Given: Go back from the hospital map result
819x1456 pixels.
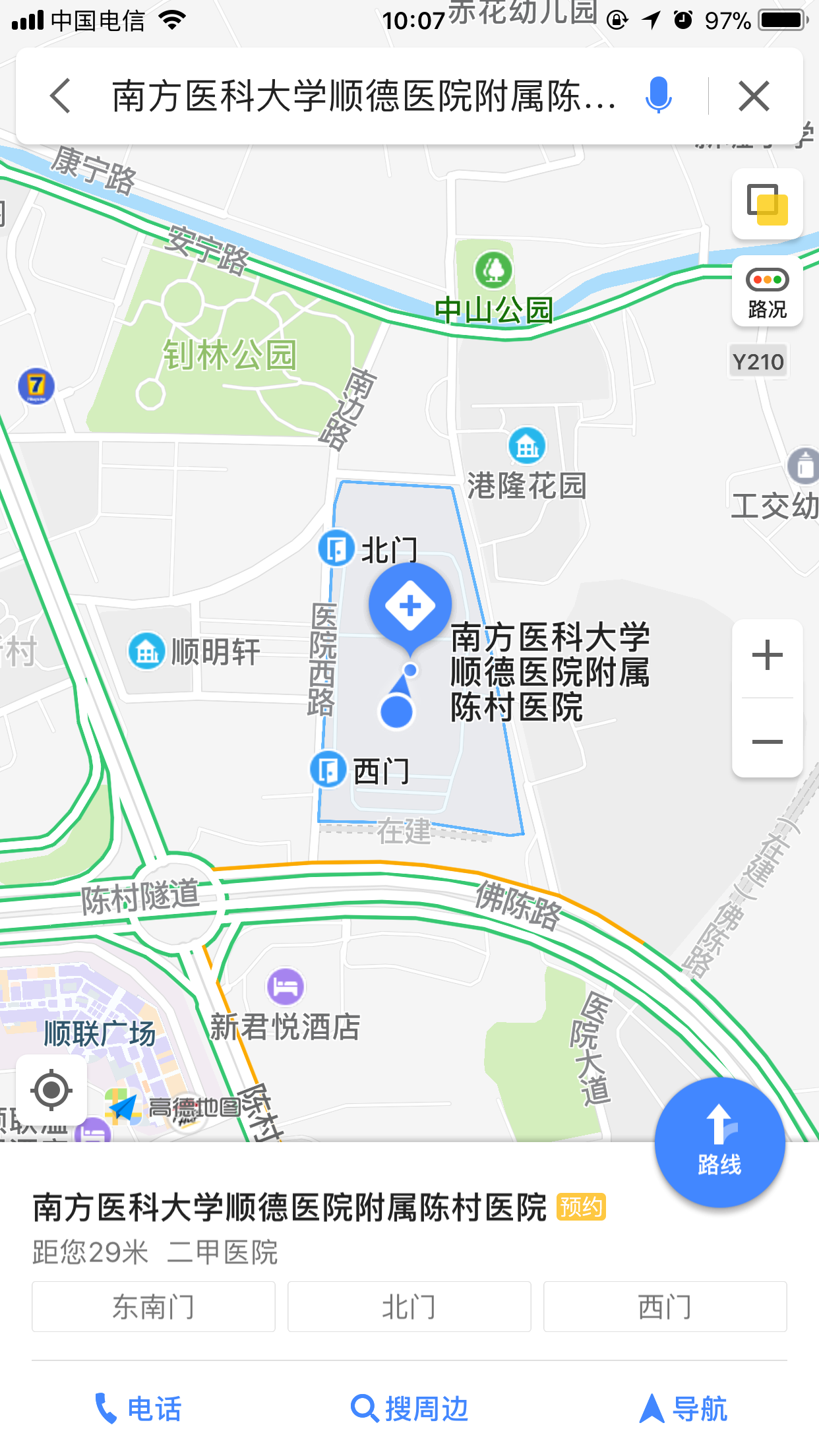Looking at the screenshot, I should (x=61, y=96).
